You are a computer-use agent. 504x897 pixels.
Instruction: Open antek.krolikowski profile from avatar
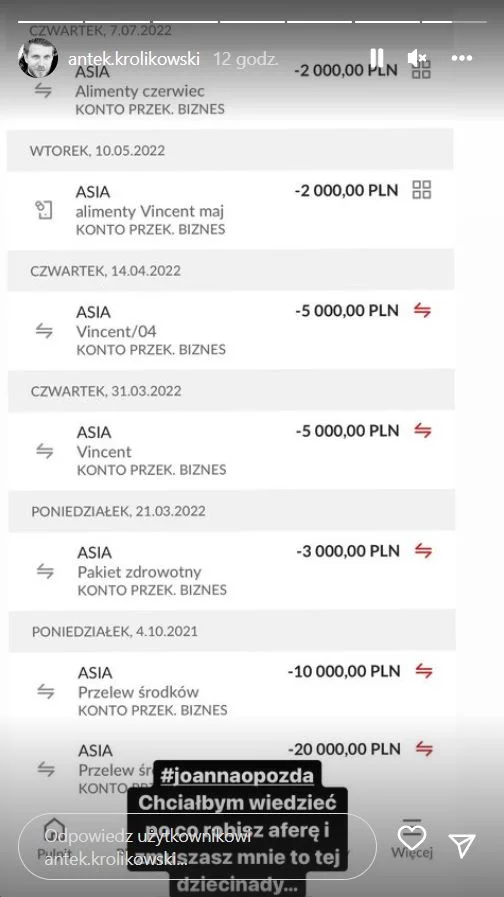(38, 58)
